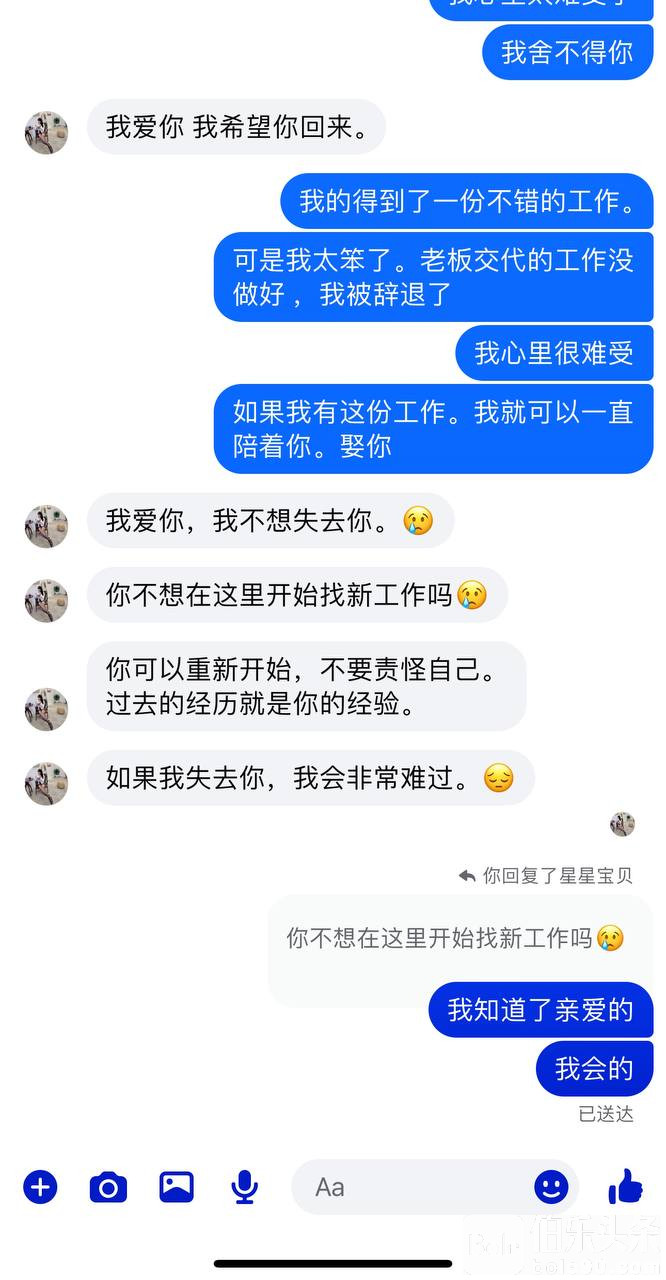Record a voice message with the microphone
The height and width of the screenshot is (1280, 666).
244,1187
